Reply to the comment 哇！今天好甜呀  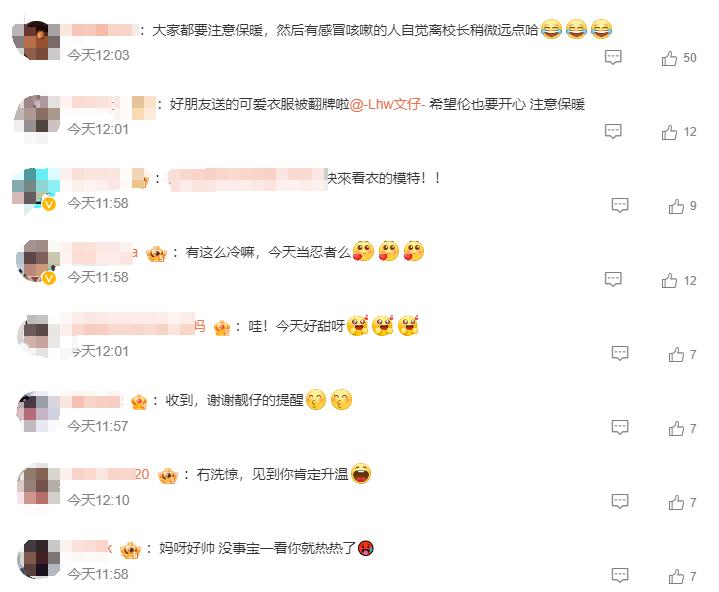coord(620,354)
